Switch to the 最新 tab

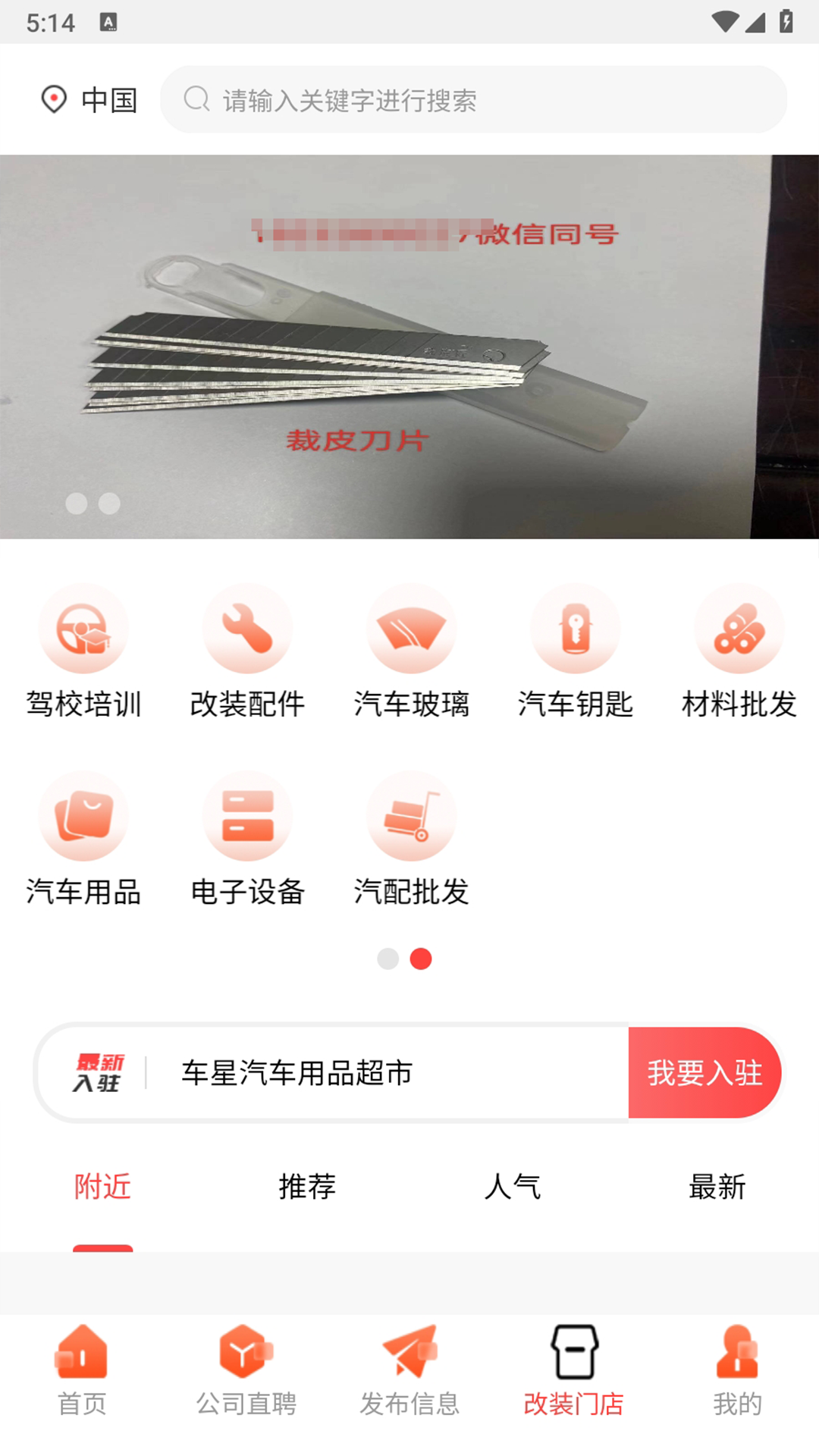717,1186
